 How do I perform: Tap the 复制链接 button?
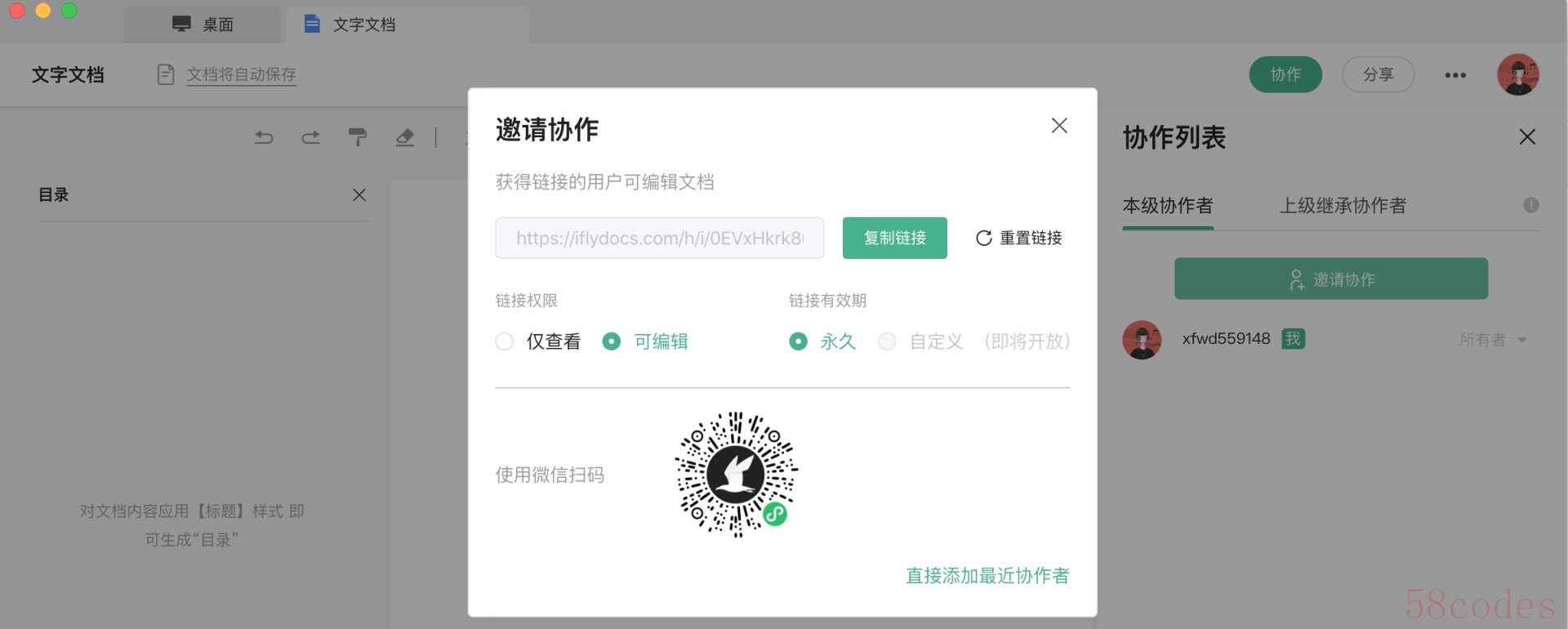tap(894, 238)
